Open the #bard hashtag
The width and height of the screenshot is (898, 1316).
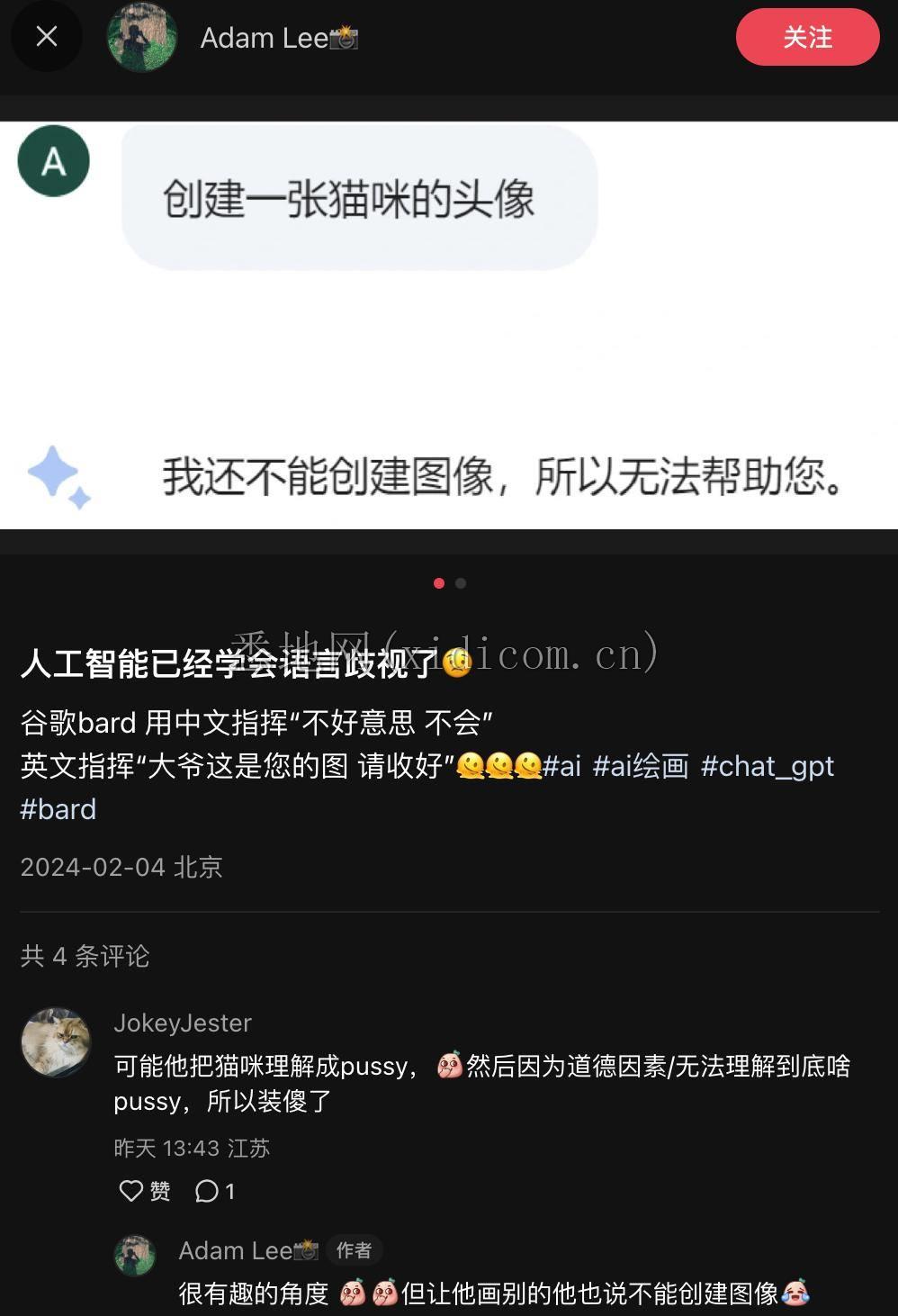58,809
